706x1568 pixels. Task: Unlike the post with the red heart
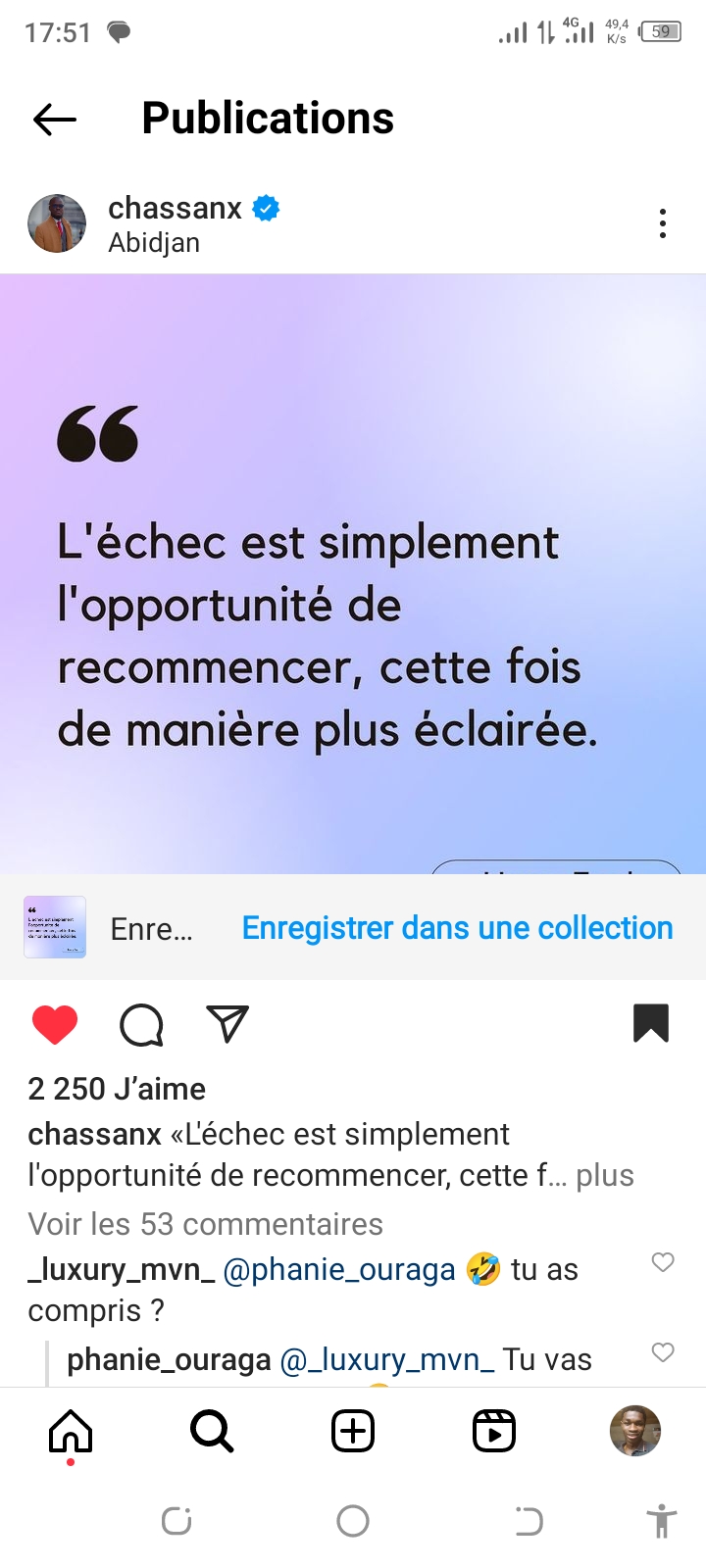pyautogui.click(x=55, y=1025)
